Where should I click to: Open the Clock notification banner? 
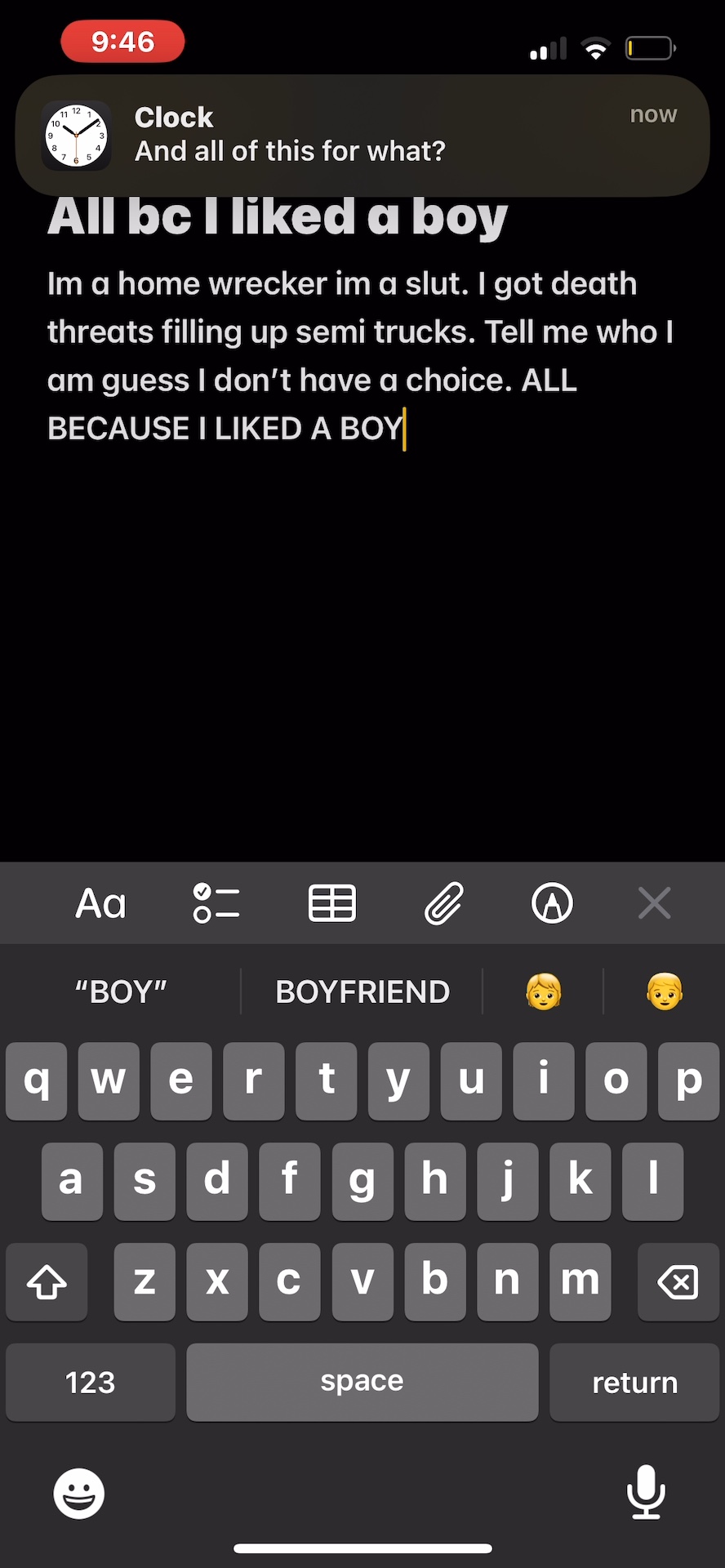click(x=362, y=136)
